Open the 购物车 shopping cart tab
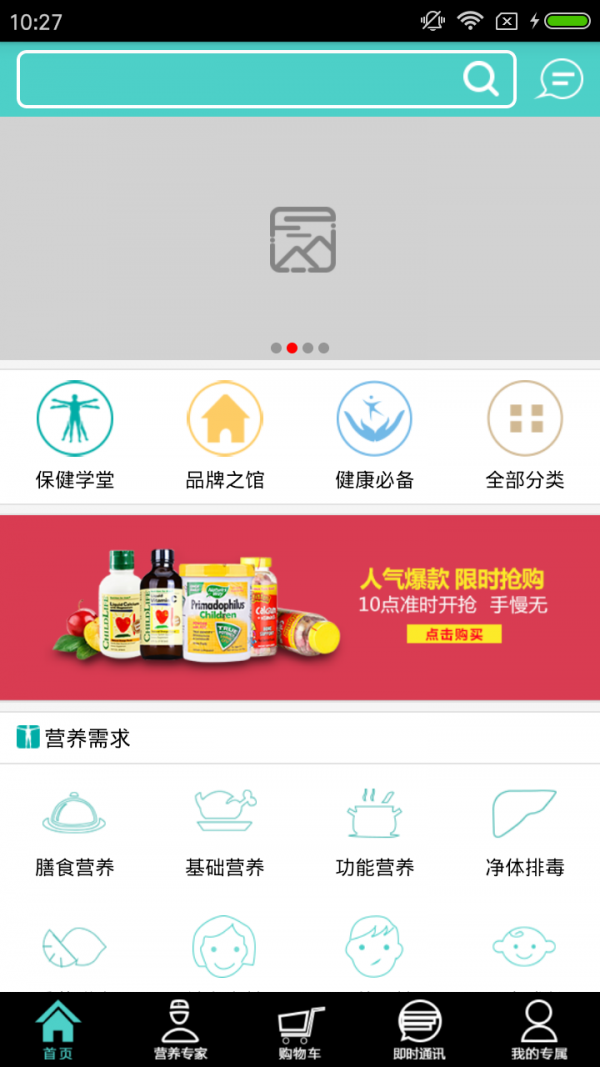The height and width of the screenshot is (1067, 600). point(300,1030)
